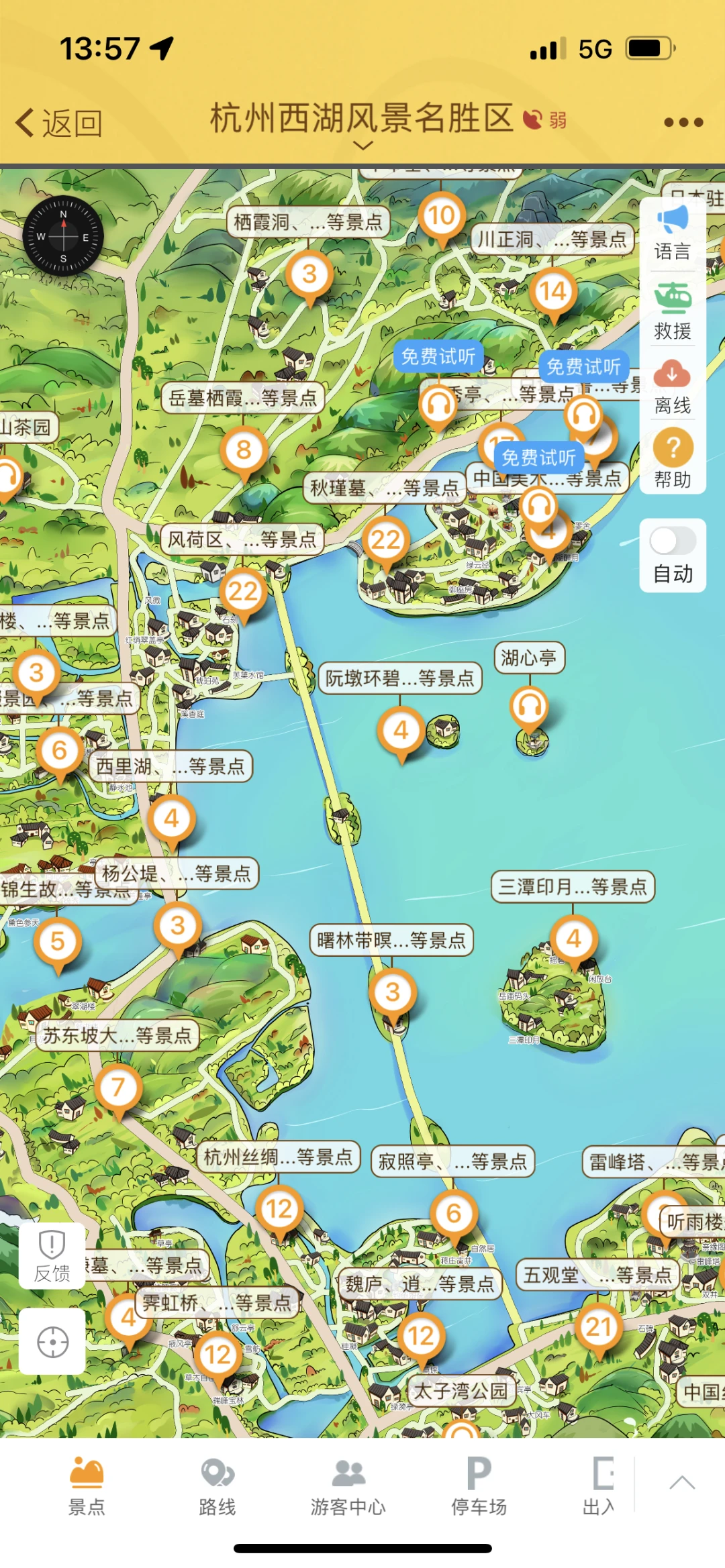Select the 停车场 tab
Screen dimensions: 725x1568
pos(479,1487)
